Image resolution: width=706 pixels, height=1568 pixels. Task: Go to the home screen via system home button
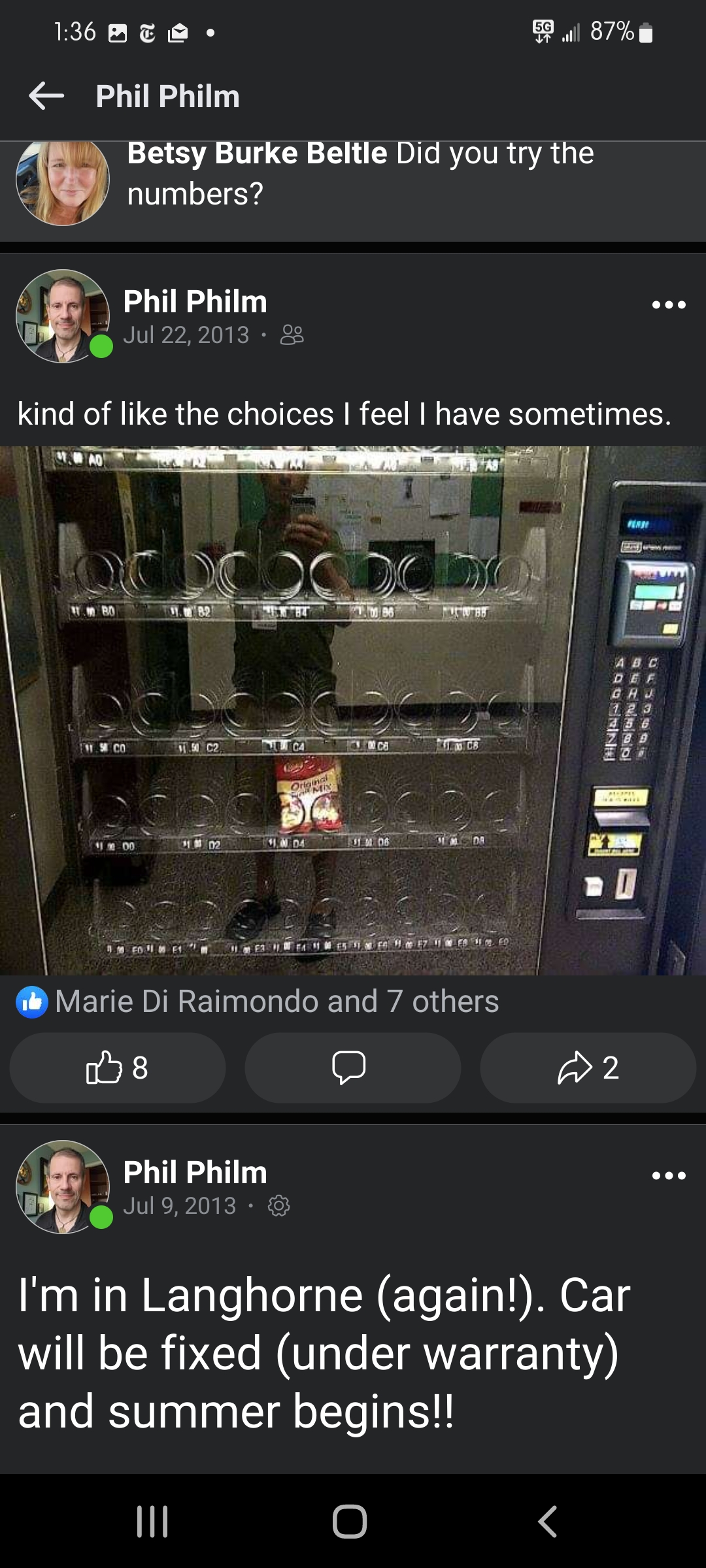coord(350,1522)
